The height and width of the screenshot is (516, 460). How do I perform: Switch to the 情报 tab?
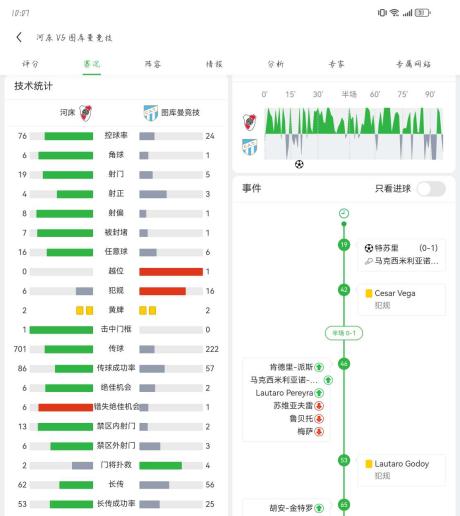(x=214, y=64)
